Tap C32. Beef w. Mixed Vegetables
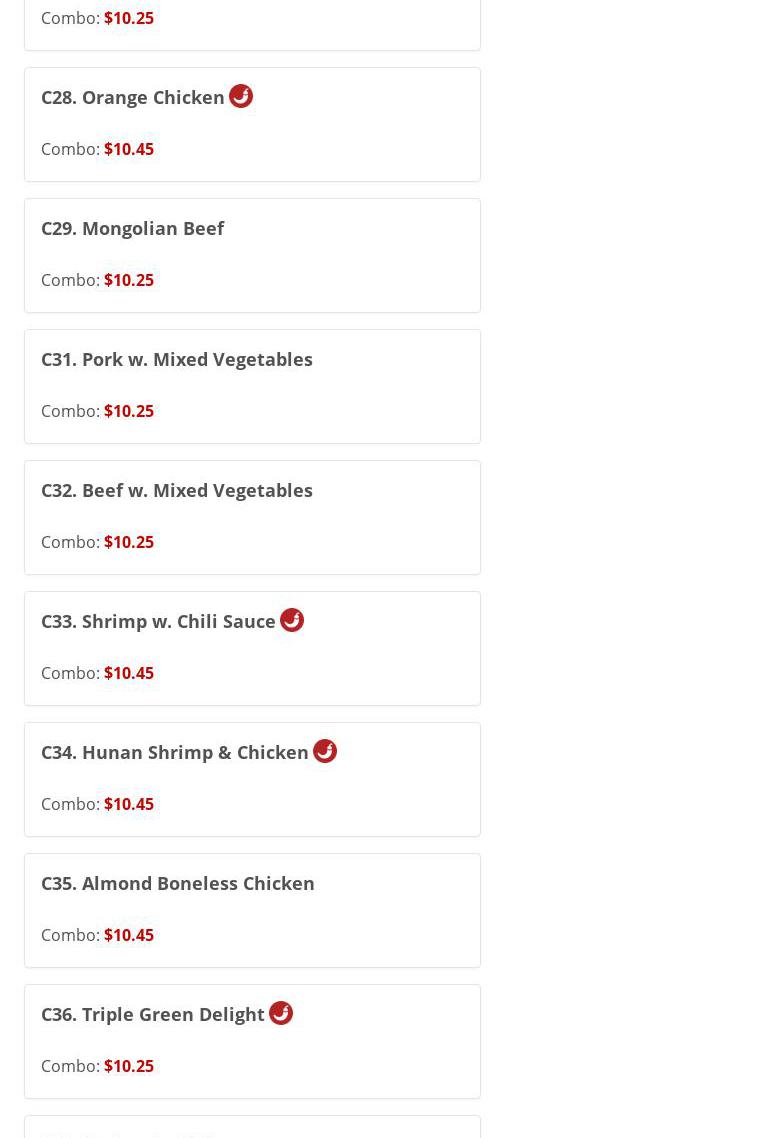770x1138 pixels. [177, 491]
